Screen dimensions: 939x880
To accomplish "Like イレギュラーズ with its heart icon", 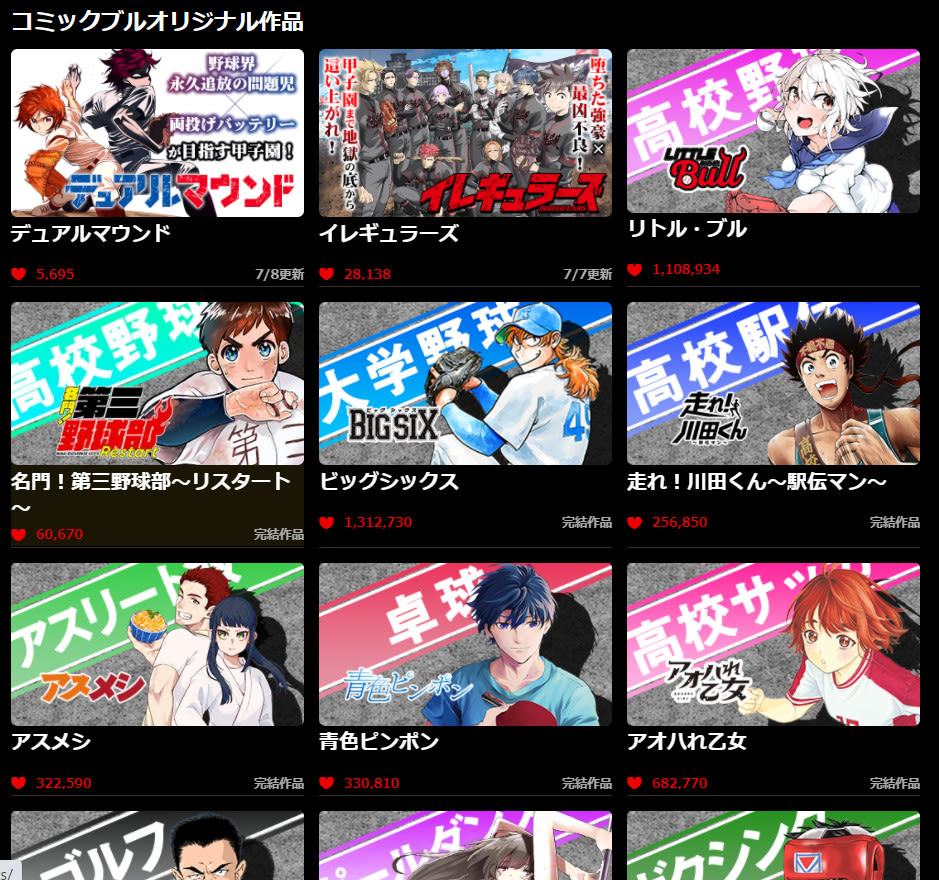I will coord(326,274).
